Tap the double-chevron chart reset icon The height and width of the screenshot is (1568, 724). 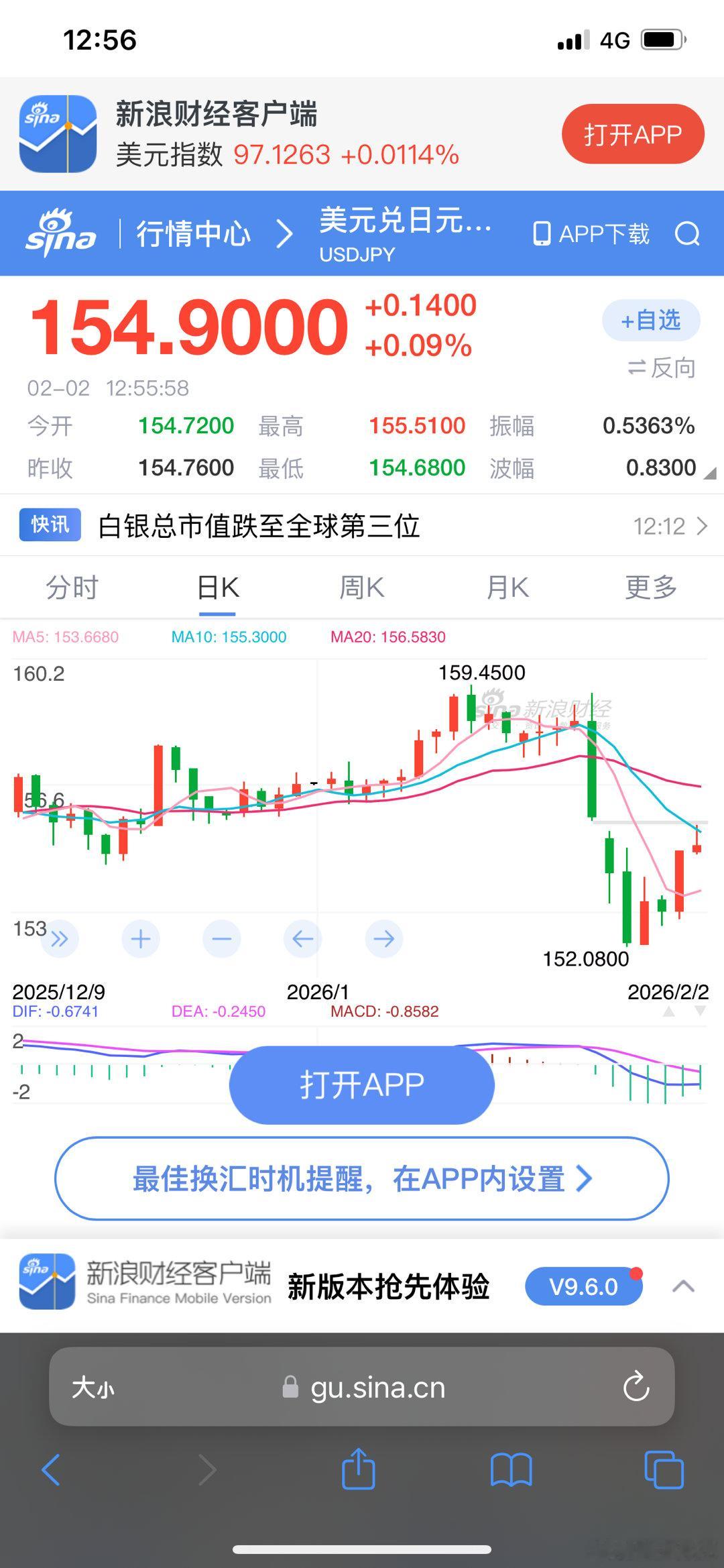click(x=60, y=939)
